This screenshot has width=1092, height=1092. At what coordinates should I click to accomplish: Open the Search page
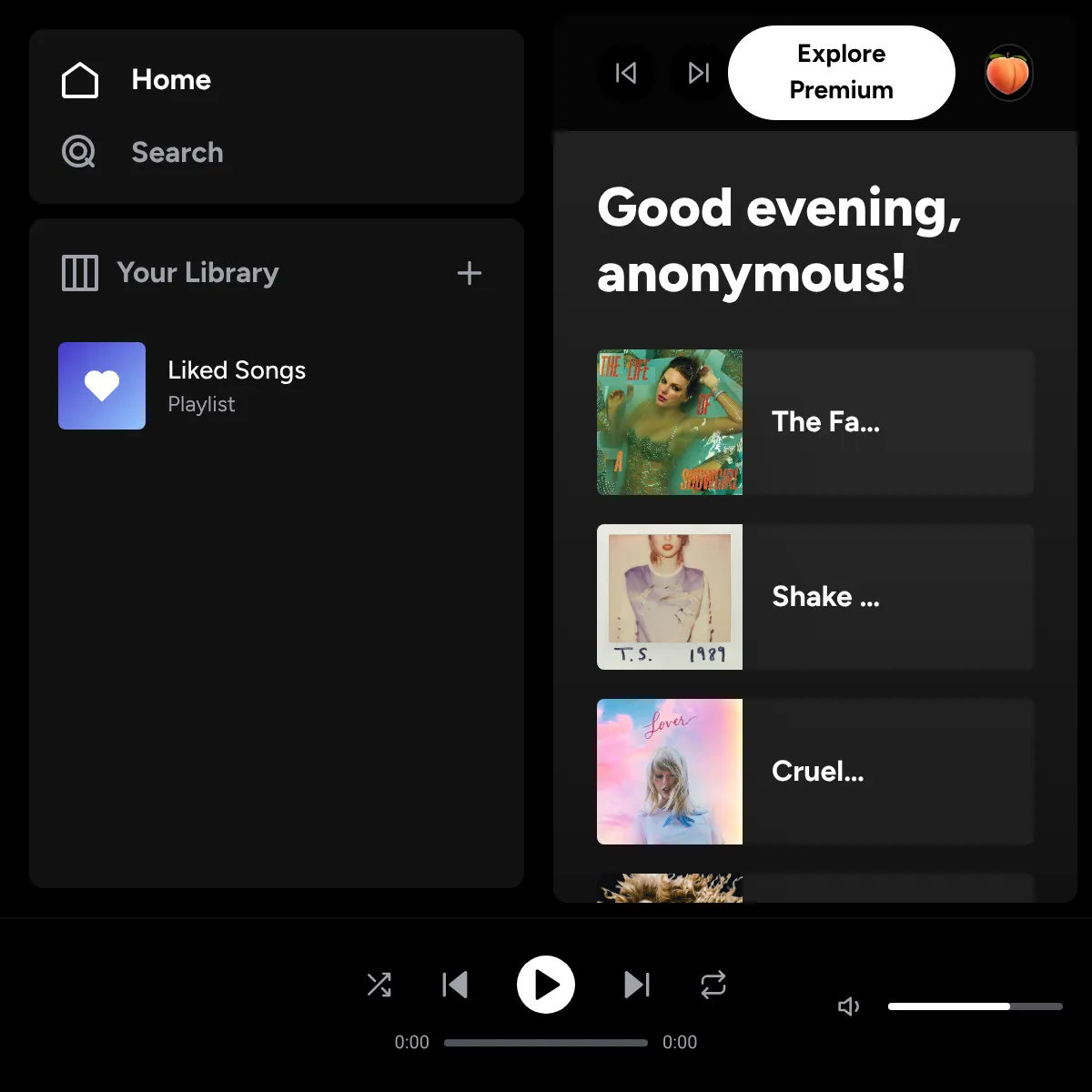click(x=142, y=152)
